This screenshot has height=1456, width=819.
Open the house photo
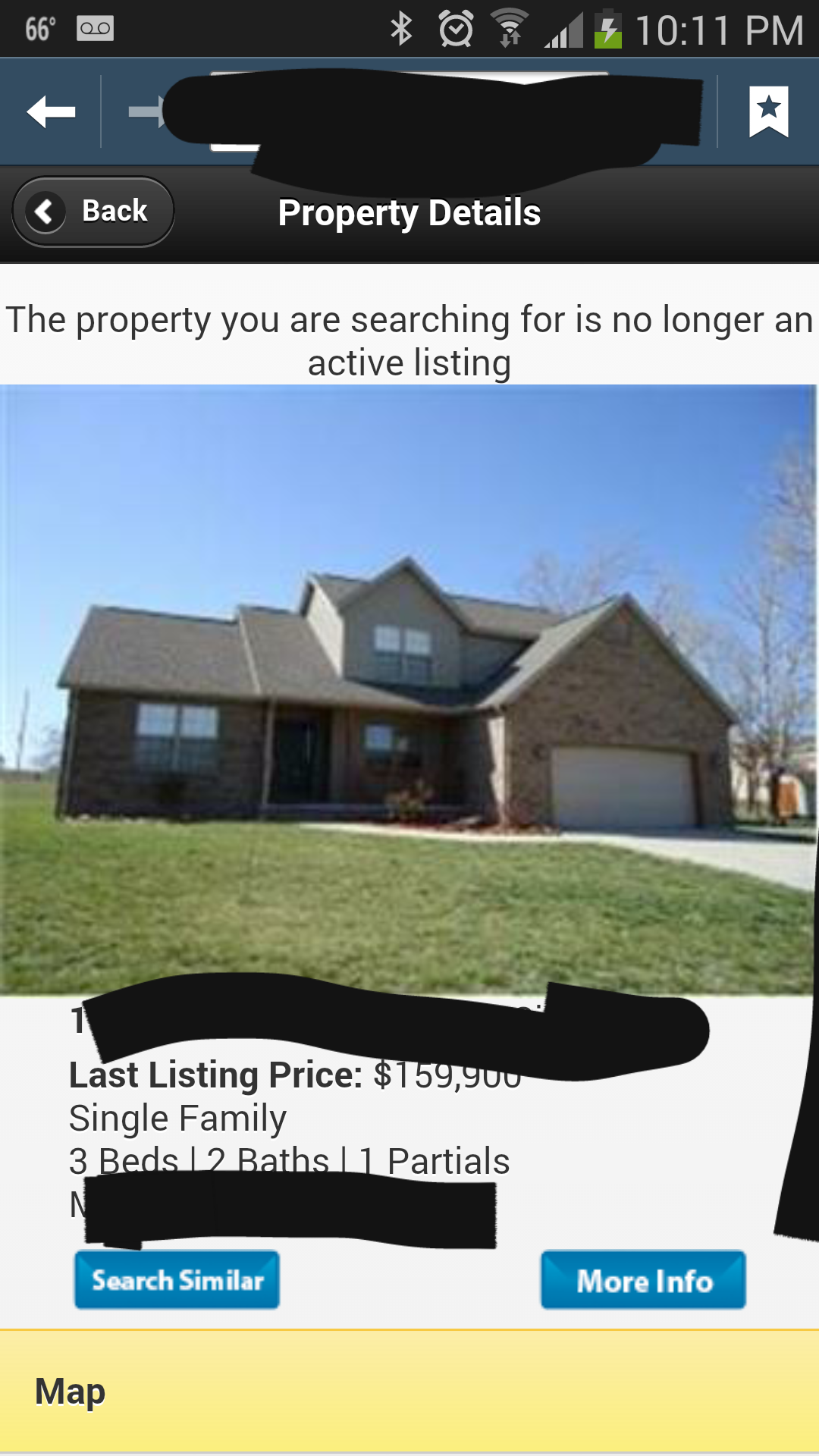click(408, 689)
